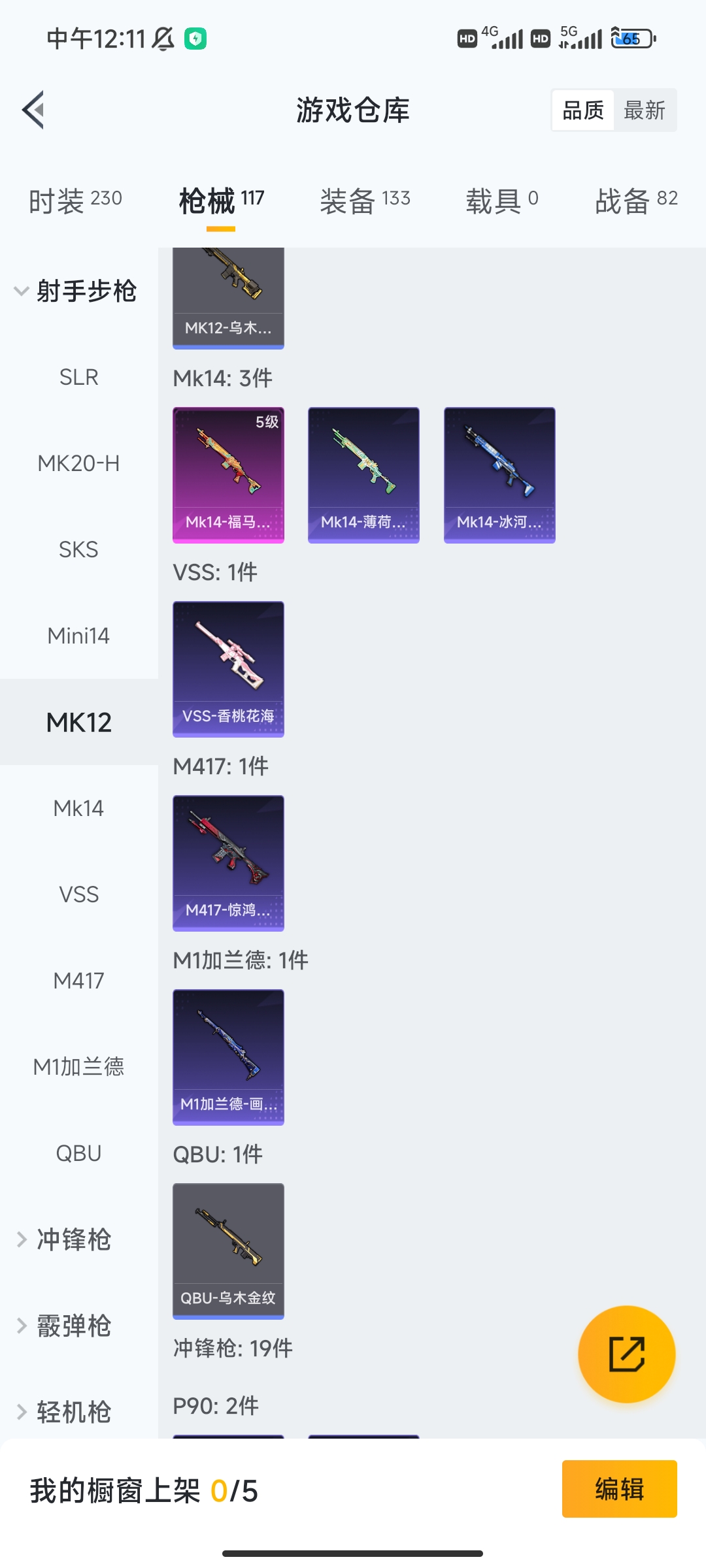706x1568 pixels.
Task: Open the QBU-乌木金纹 skin card
Action: click(228, 1251)
